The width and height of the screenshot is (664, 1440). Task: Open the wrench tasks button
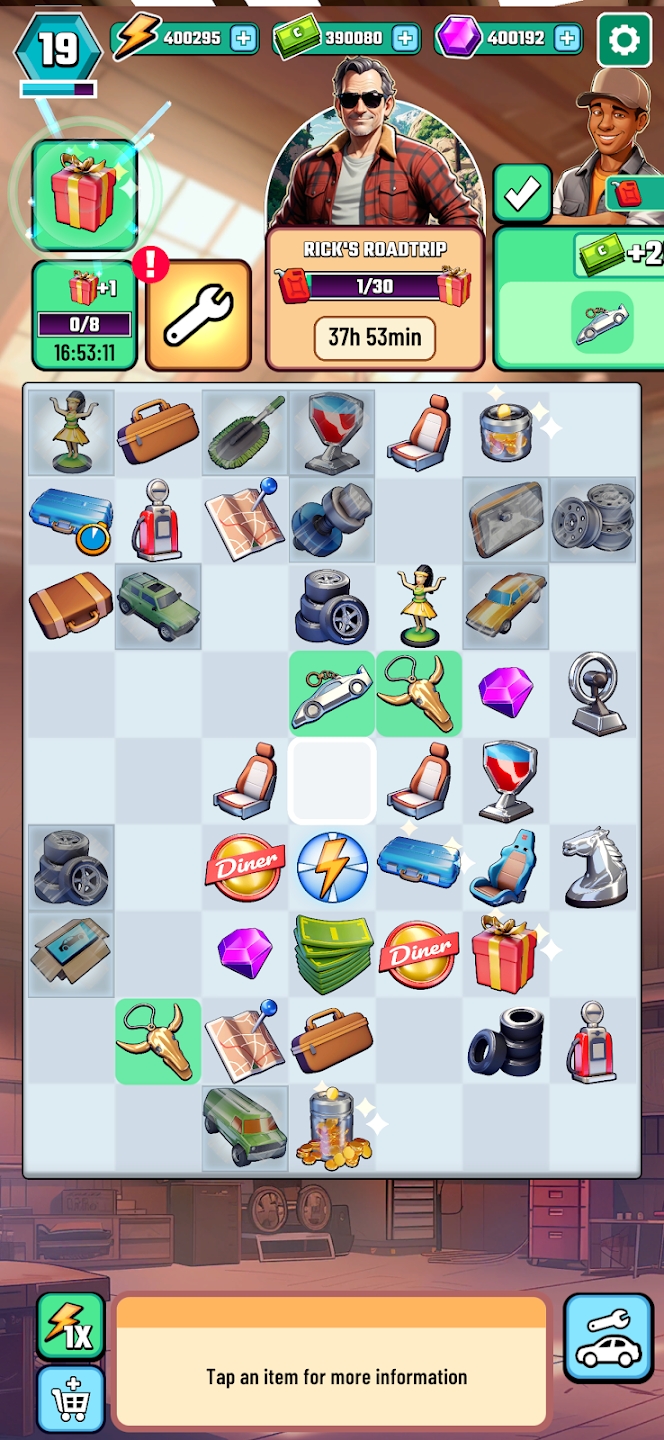(x=198, y=315)
